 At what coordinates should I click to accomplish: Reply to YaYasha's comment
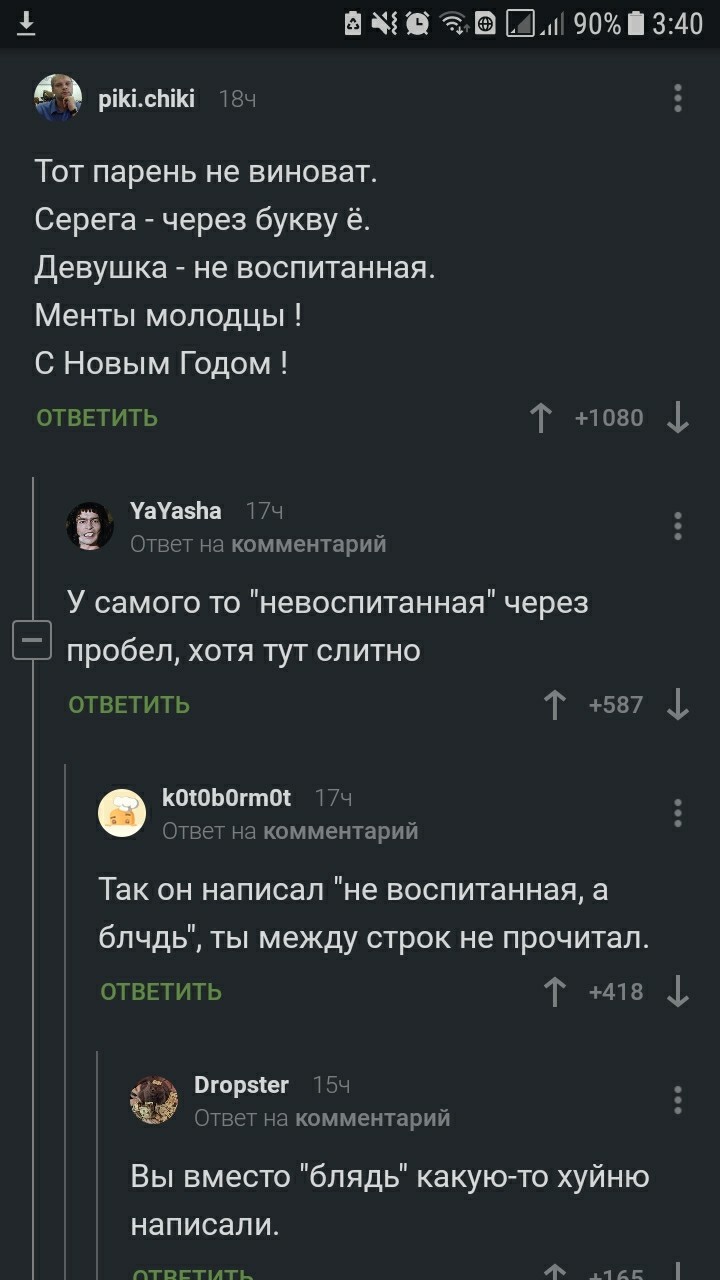tap(129, 705)
